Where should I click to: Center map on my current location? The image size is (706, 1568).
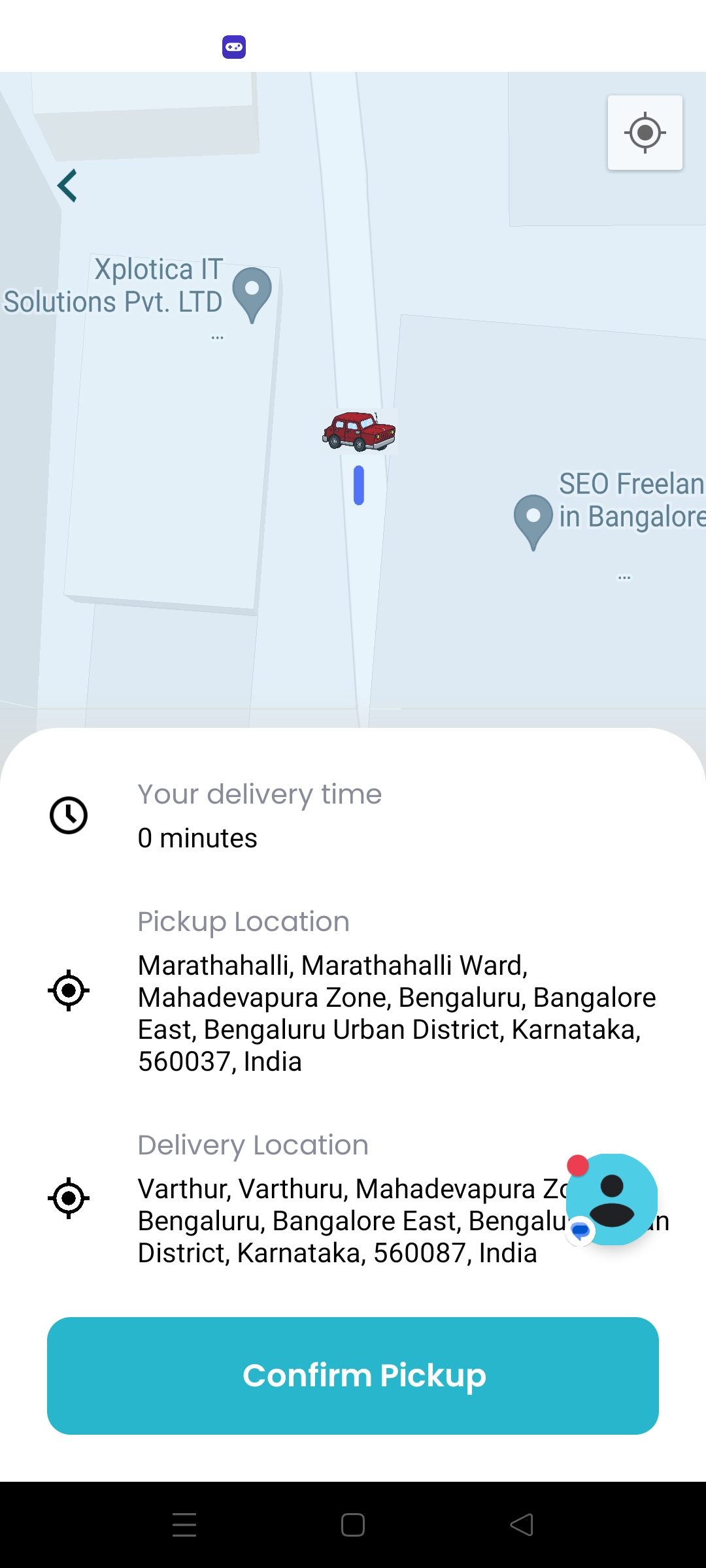click(645, 133)
